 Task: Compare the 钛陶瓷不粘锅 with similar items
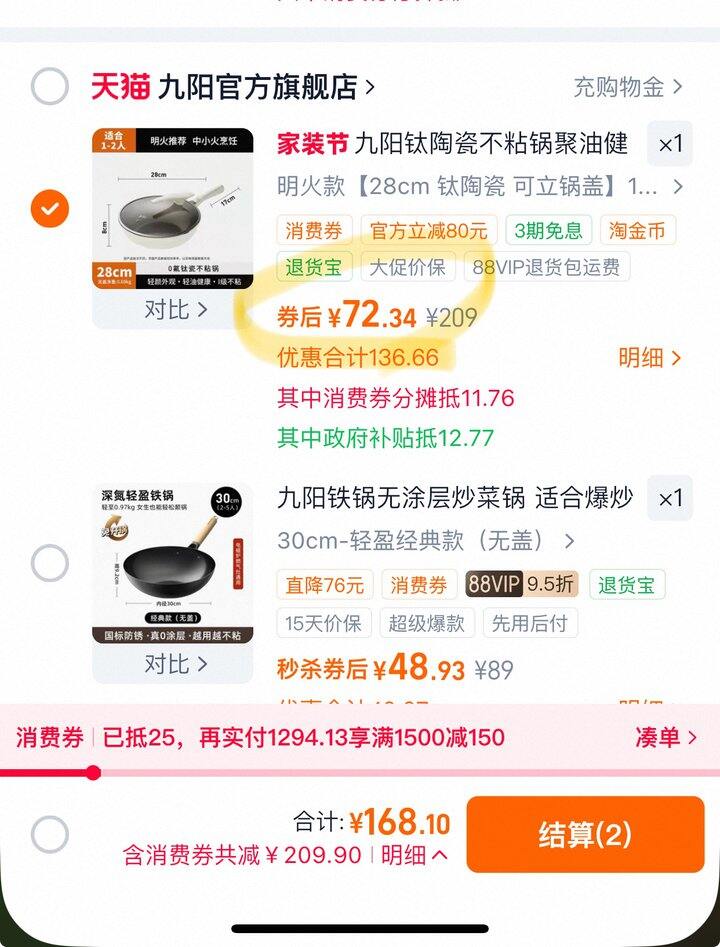pyautogui.click(x=174, y=310)
